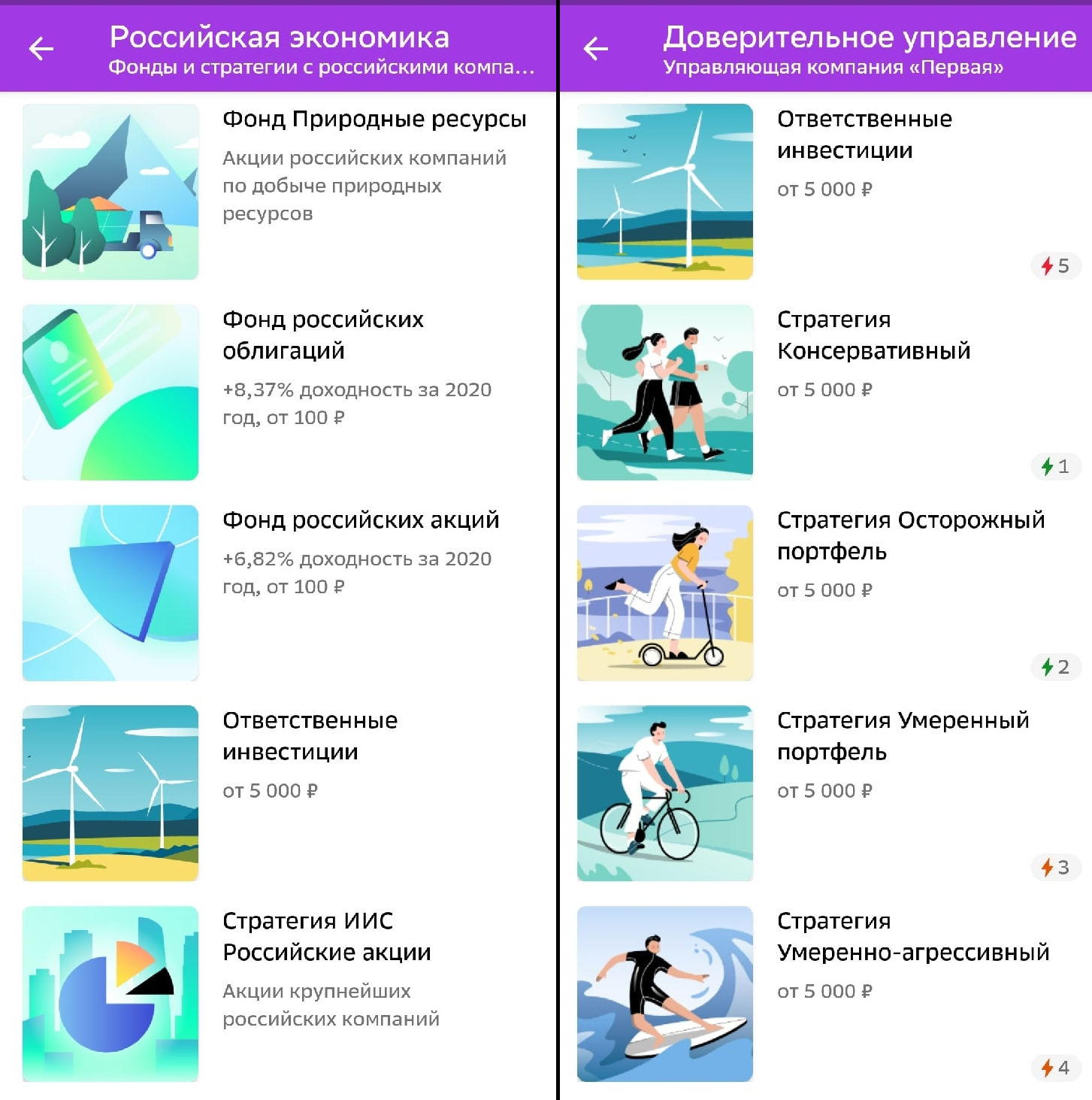View Стратегия Умеренный портфель
This screenshot has width=1092, height=1100.
(902, 736)
